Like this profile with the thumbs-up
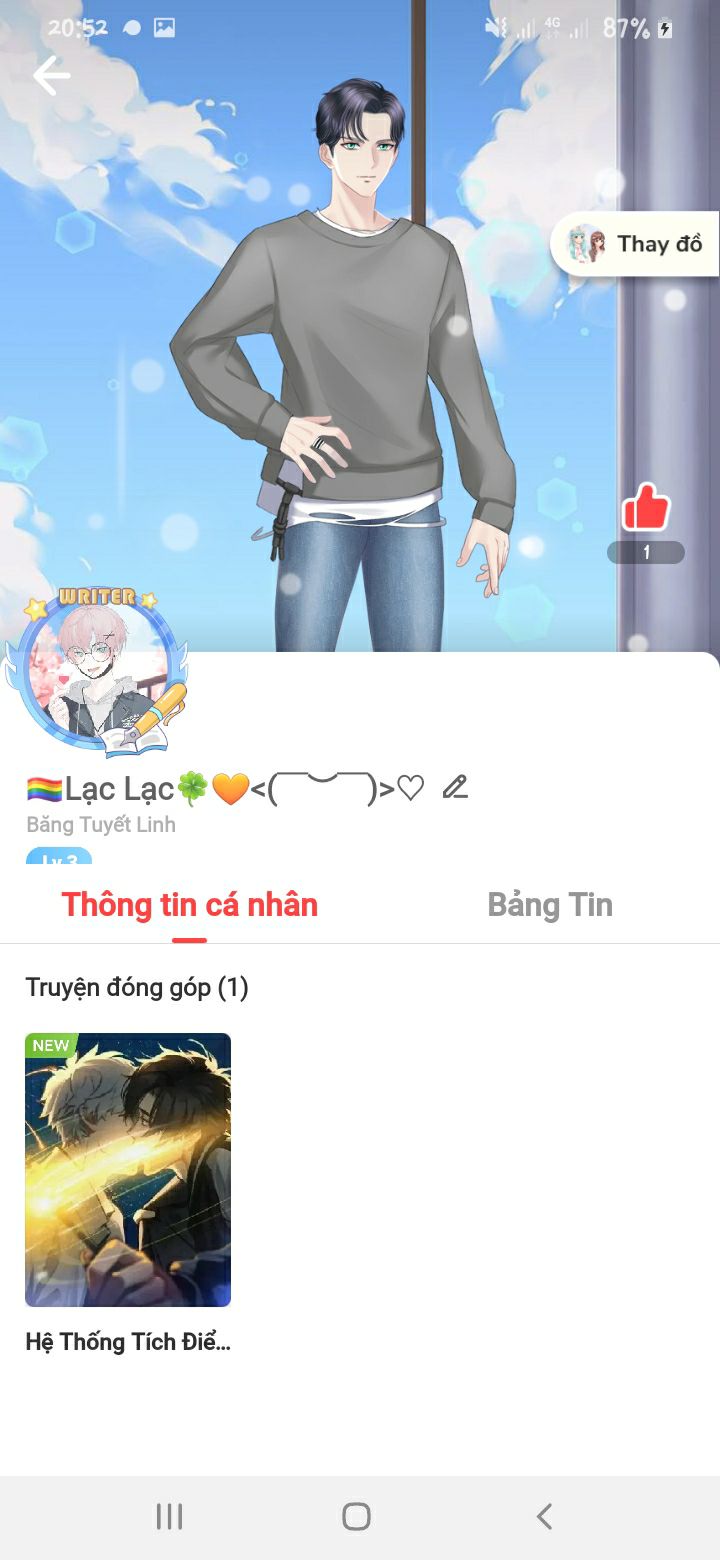Image resolution: width=720 pixels, height=1560 pixels. coord(645,508)
